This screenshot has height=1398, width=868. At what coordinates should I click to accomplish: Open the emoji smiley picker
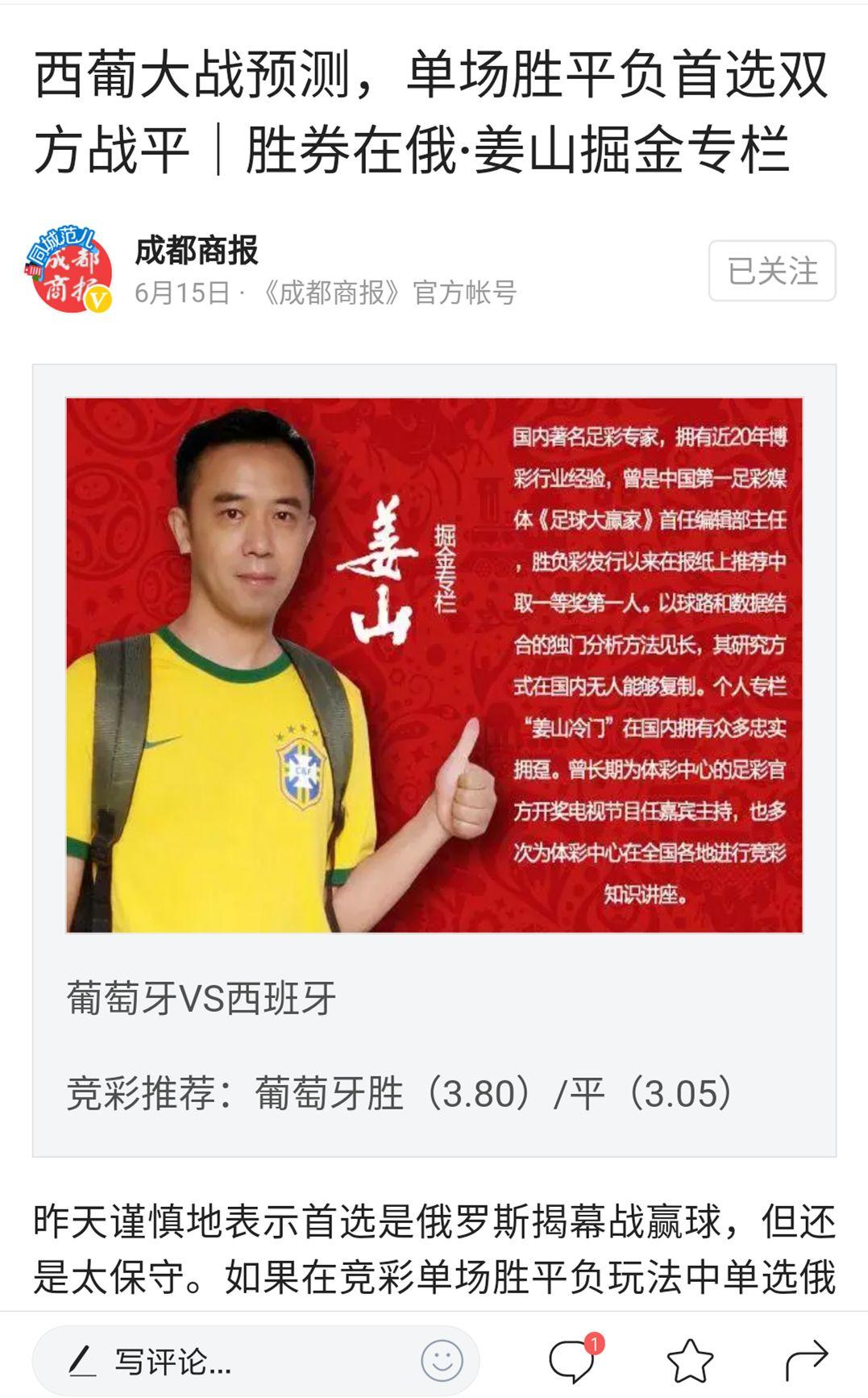(x=442, y=1362)
